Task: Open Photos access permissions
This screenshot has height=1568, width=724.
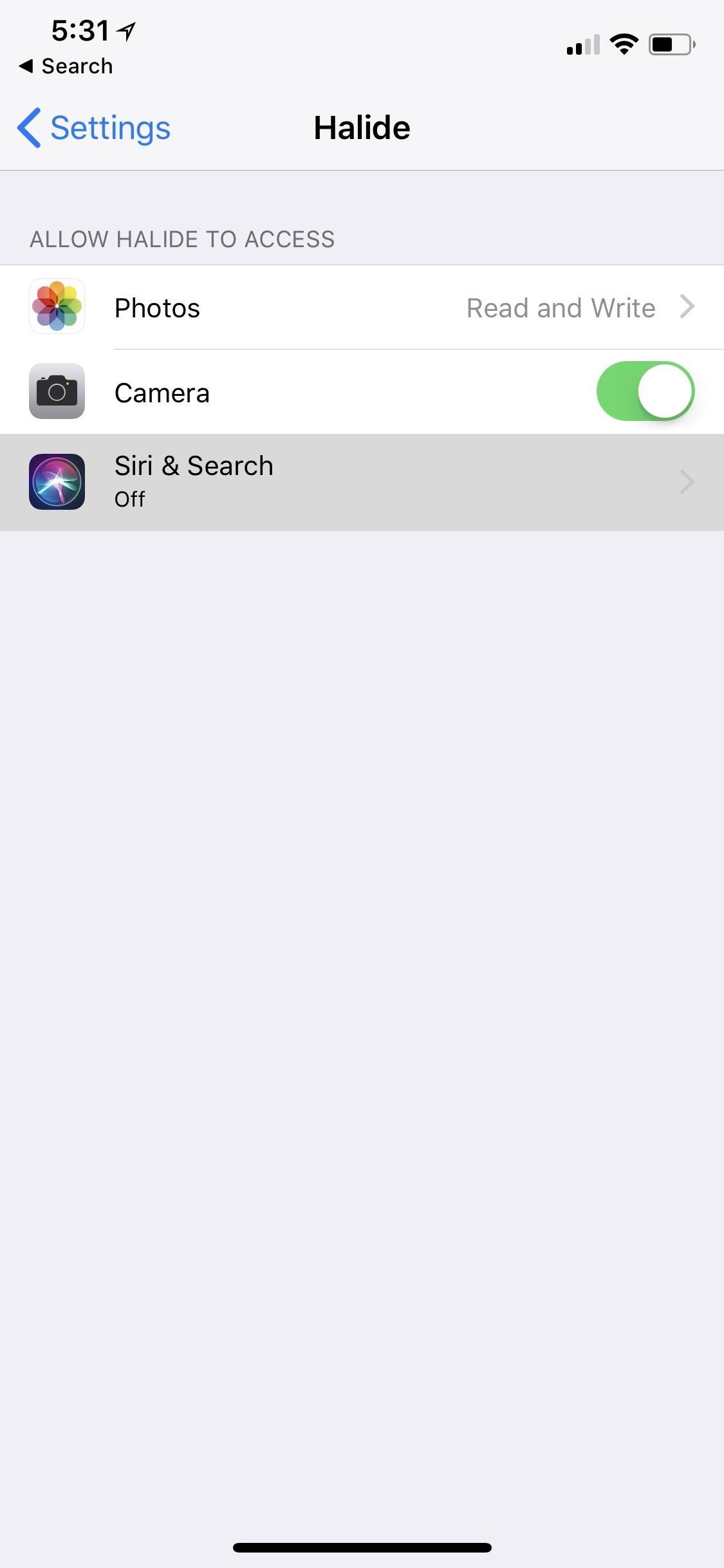Action: click(362, 308)
